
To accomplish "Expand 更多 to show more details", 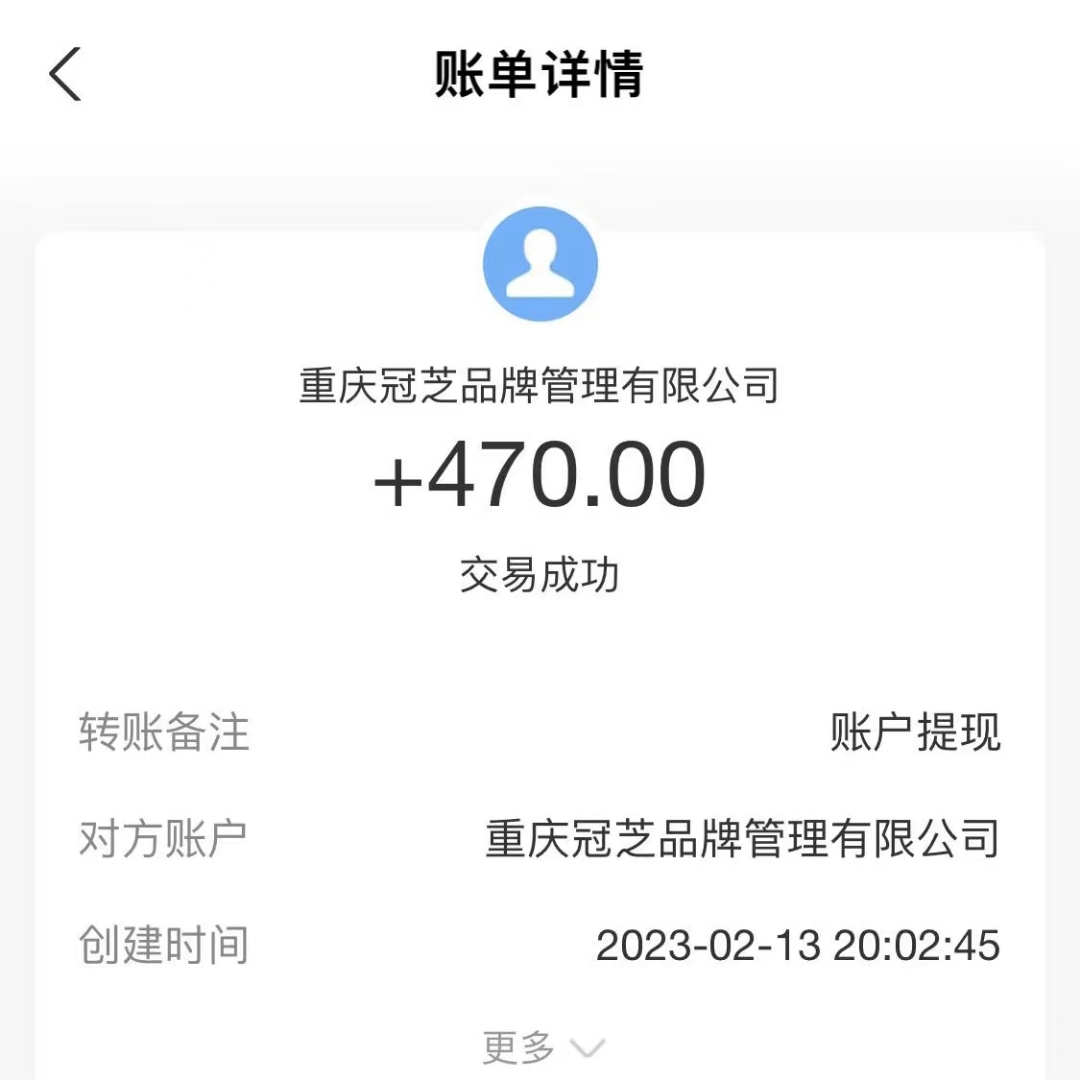I will click(543, 1048).
